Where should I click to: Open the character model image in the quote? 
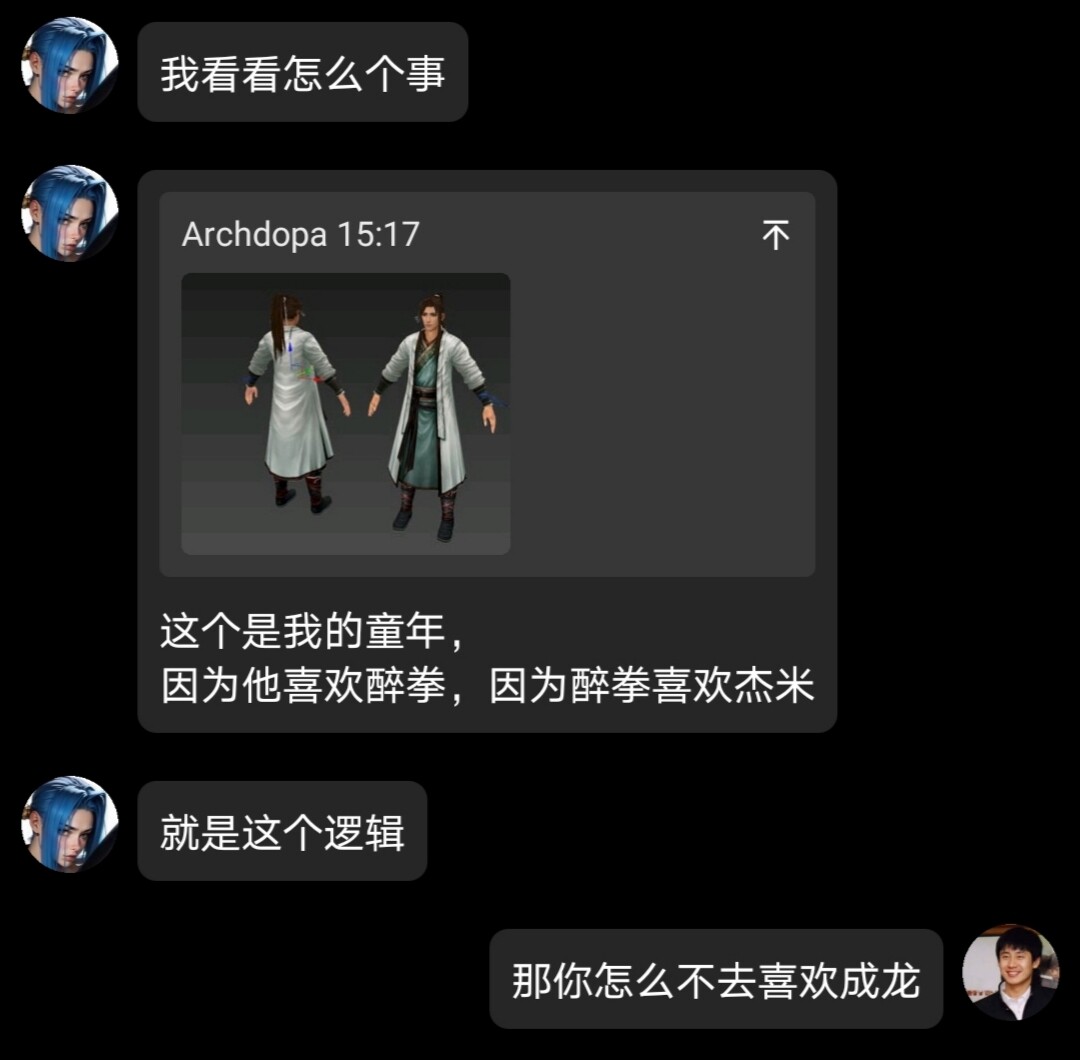point(345,413)
